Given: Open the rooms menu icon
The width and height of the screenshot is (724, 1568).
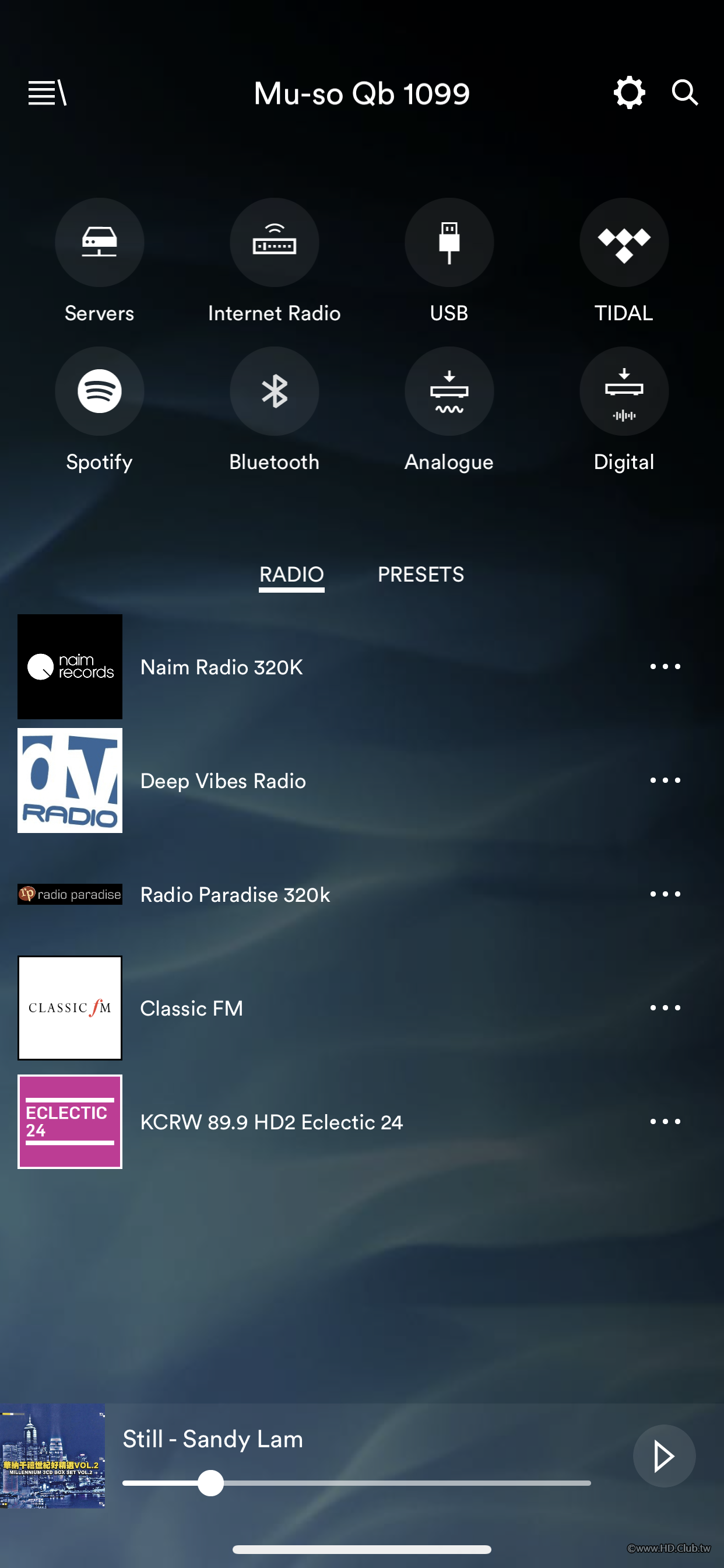Looking at the screenshot, I should 47,93.
